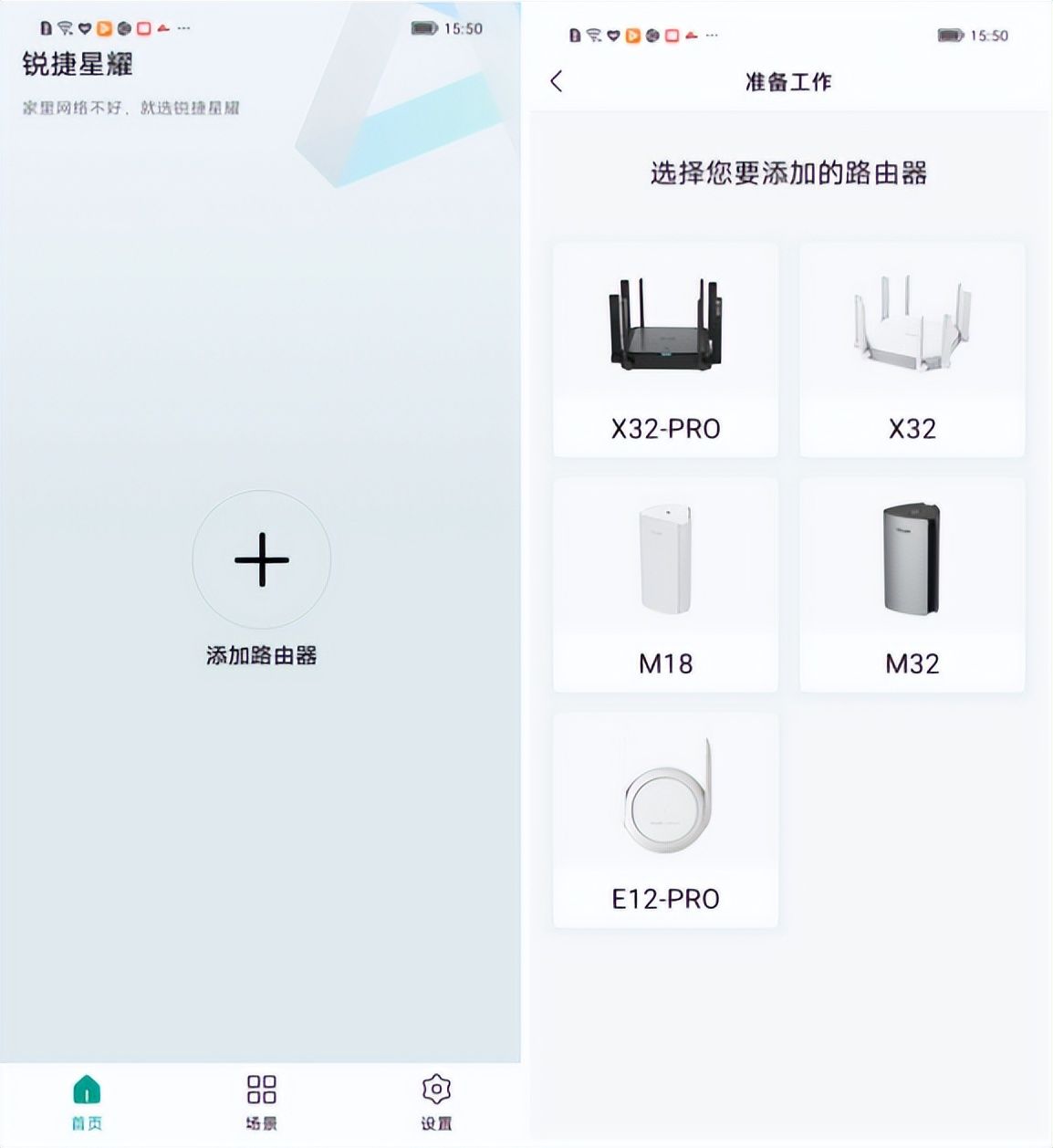Screen dimensions: 1053x1148
Task: Go back from the 准备工作 page
Action: [557, 81]
